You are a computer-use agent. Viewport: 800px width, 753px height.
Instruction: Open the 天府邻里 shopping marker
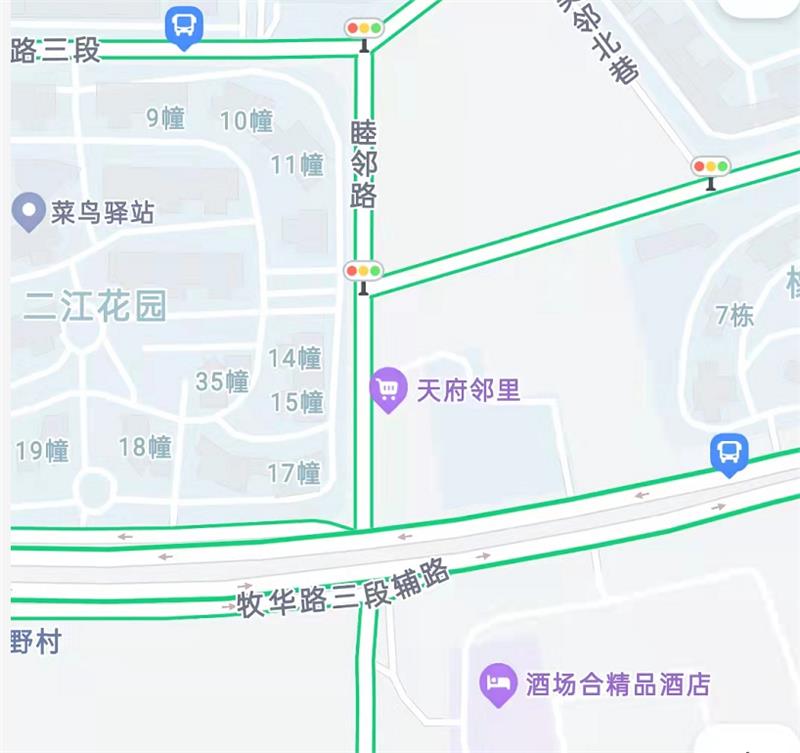[x=387, y=387]
